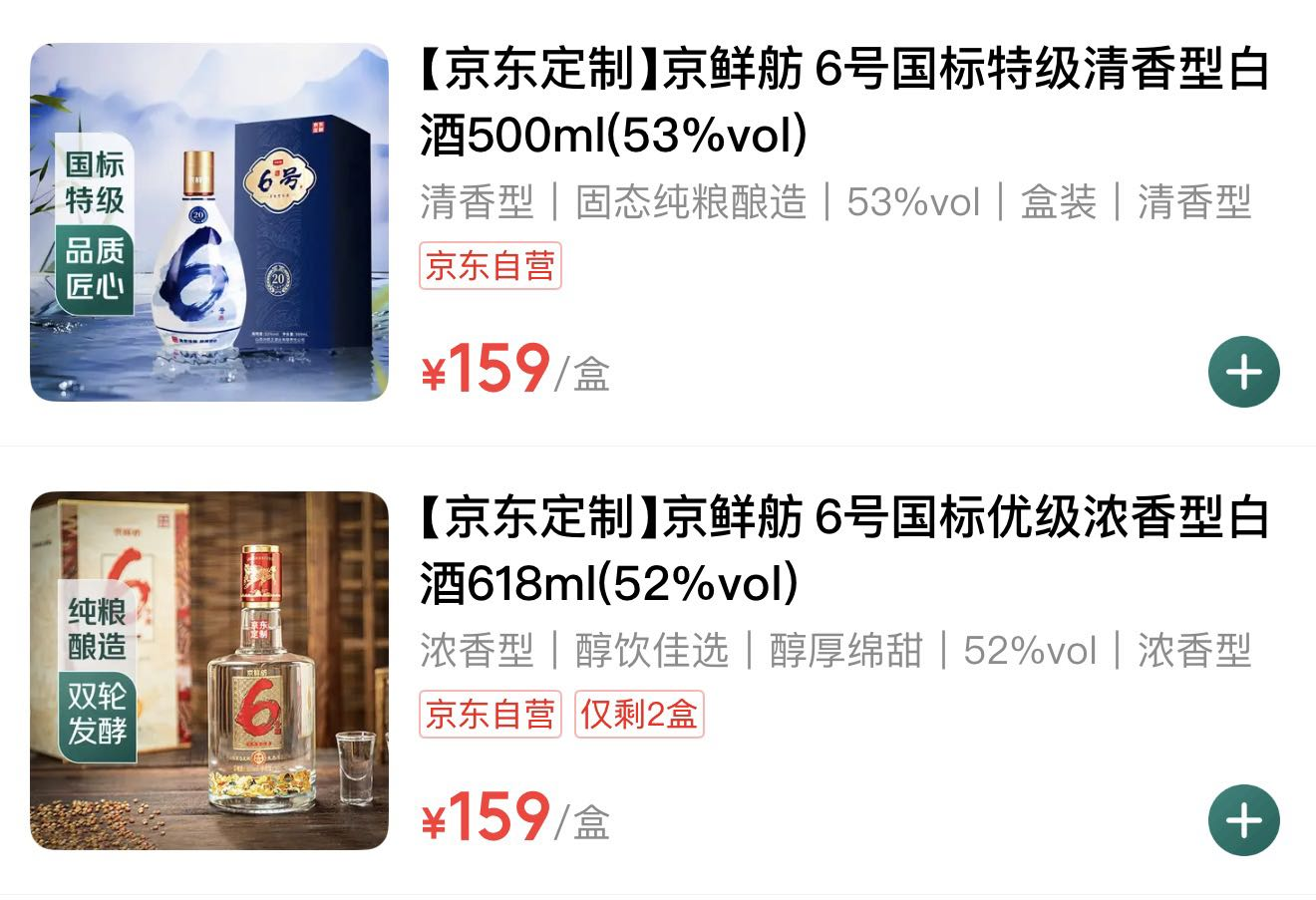Screen dimensions: 1316x900
Task: View details of 京鲜舫6号清香型白酒500ml
Action: point(842,103)
